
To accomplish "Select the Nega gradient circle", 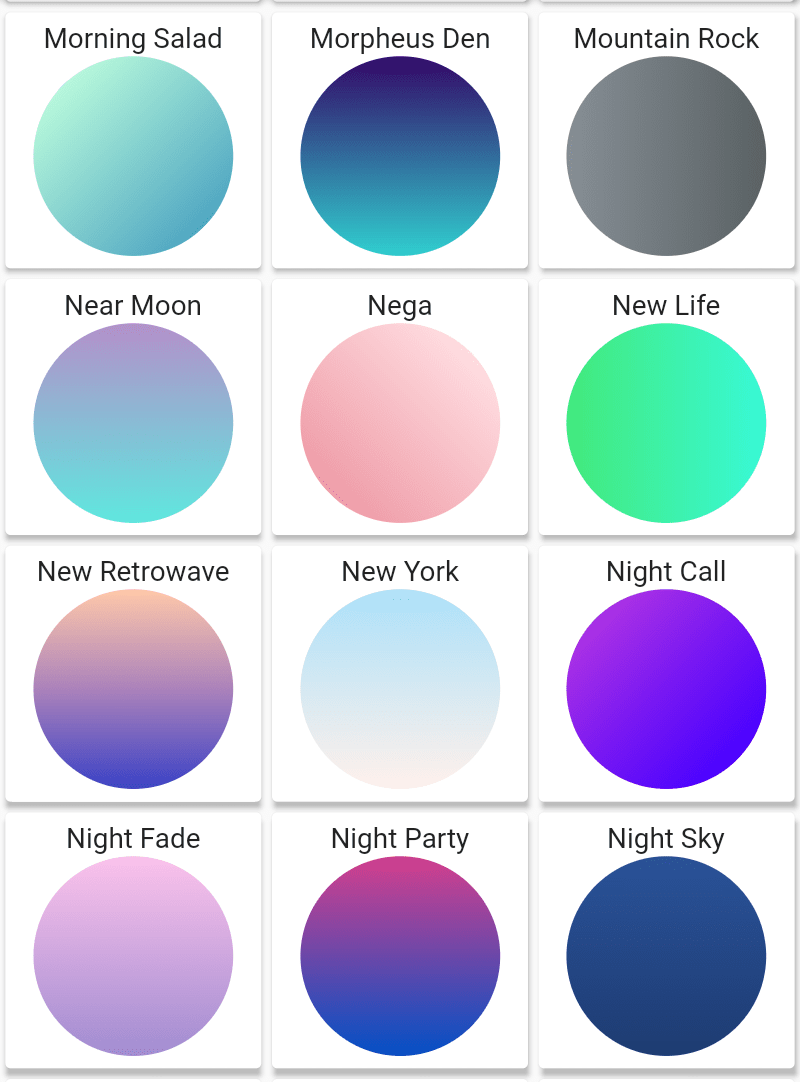I will 400,423.
